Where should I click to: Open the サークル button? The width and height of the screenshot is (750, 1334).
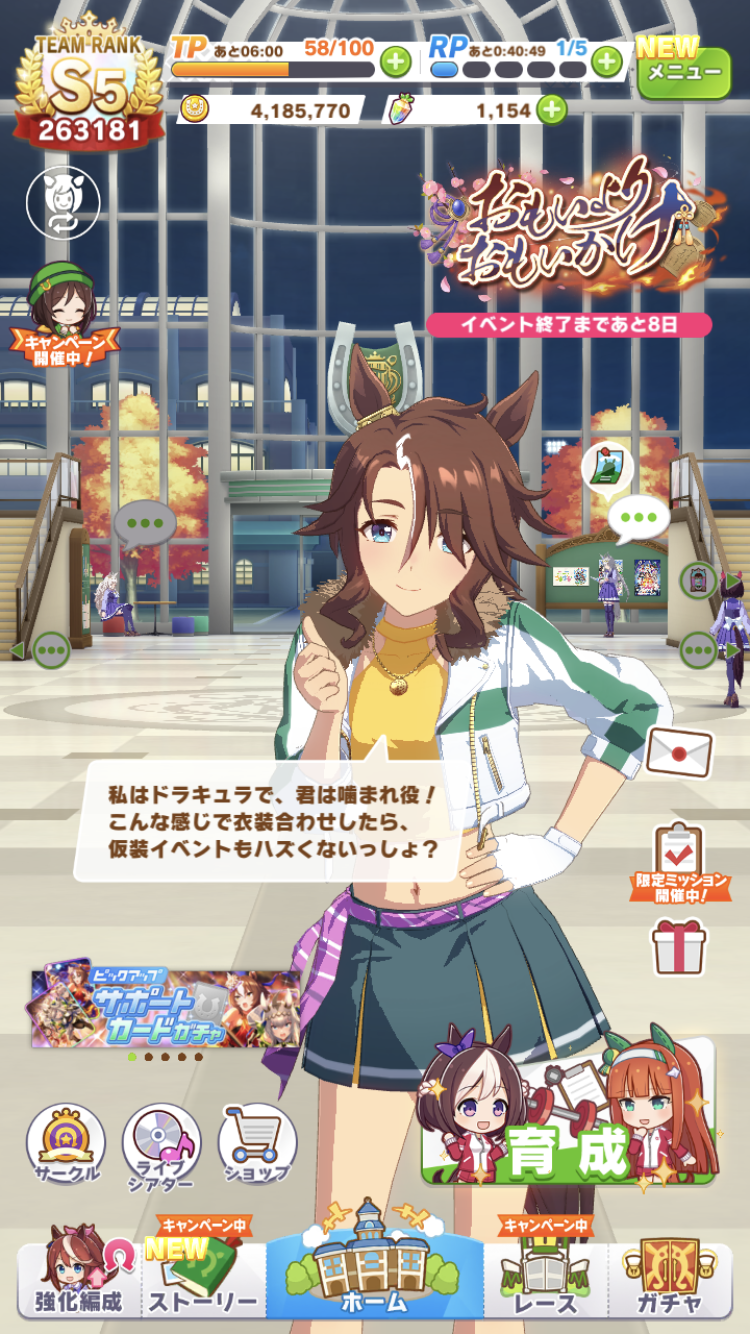[x=65, y=1145]
